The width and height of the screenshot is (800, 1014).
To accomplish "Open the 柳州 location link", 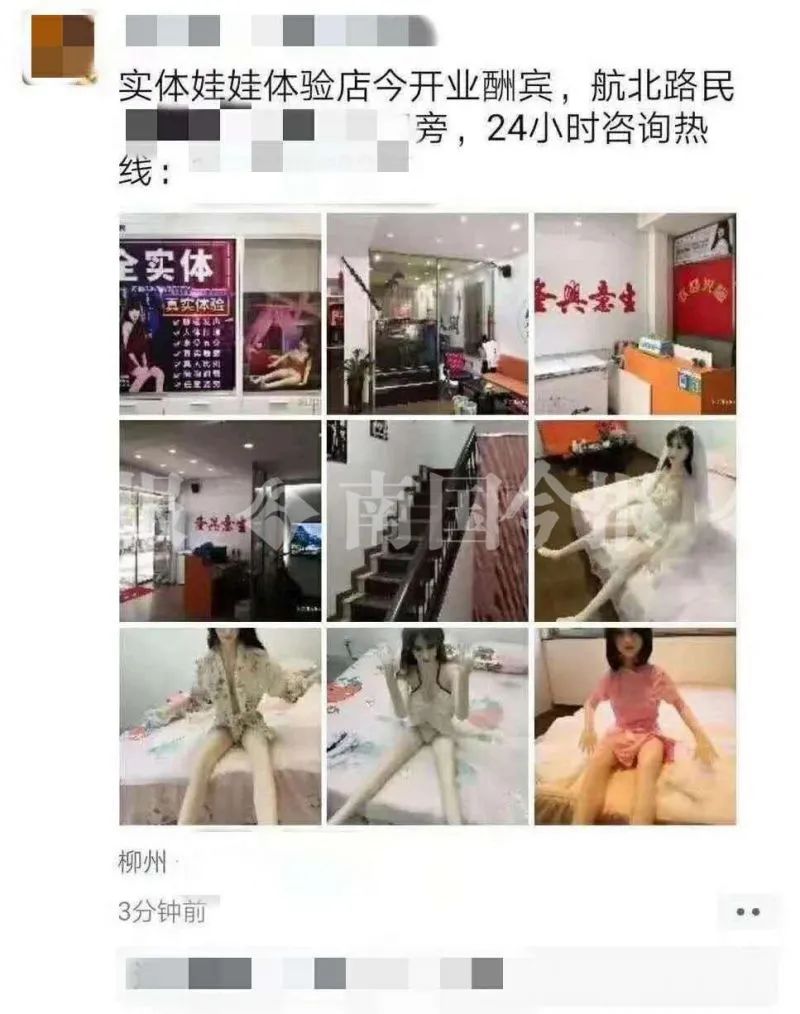I will 141,861.
